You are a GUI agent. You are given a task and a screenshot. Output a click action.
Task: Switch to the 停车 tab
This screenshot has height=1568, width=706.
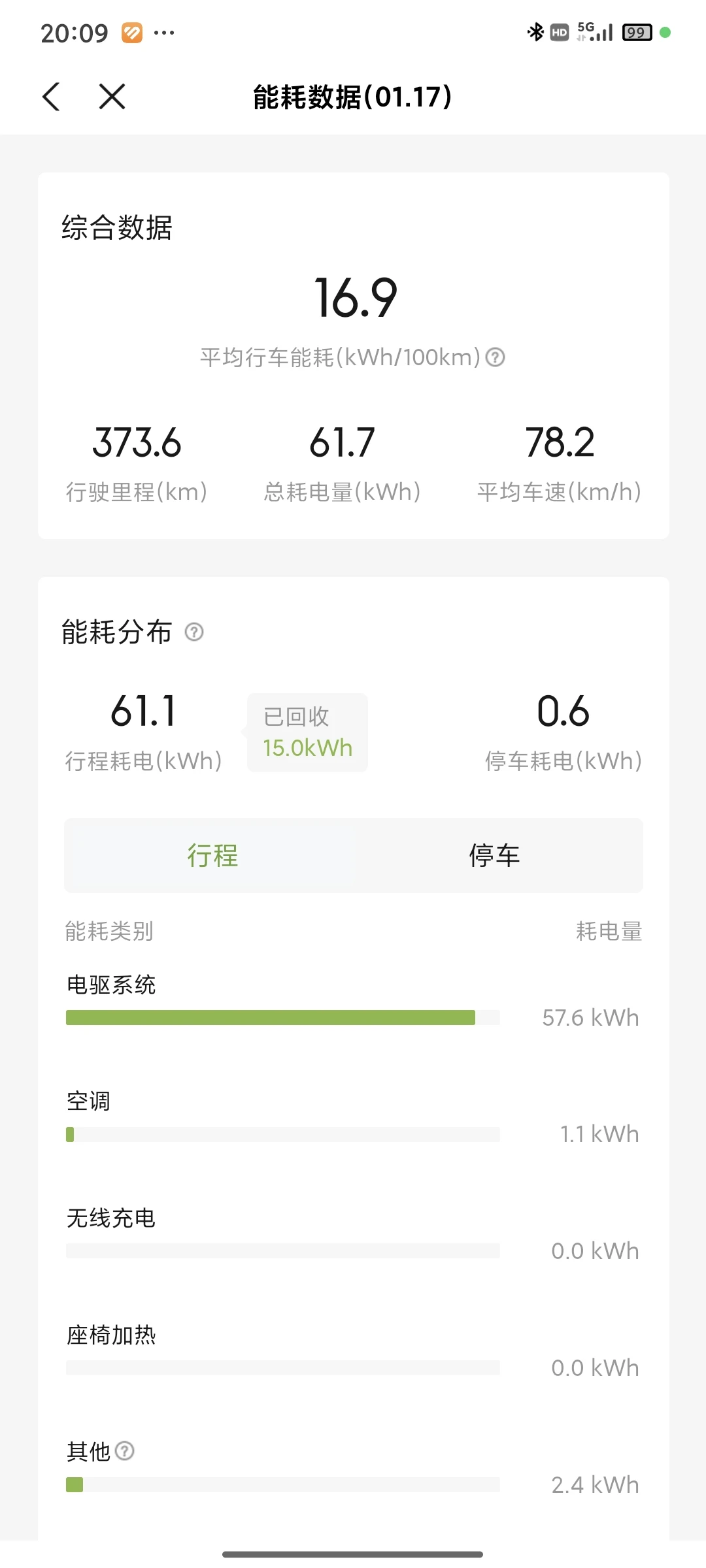[495, 855]
